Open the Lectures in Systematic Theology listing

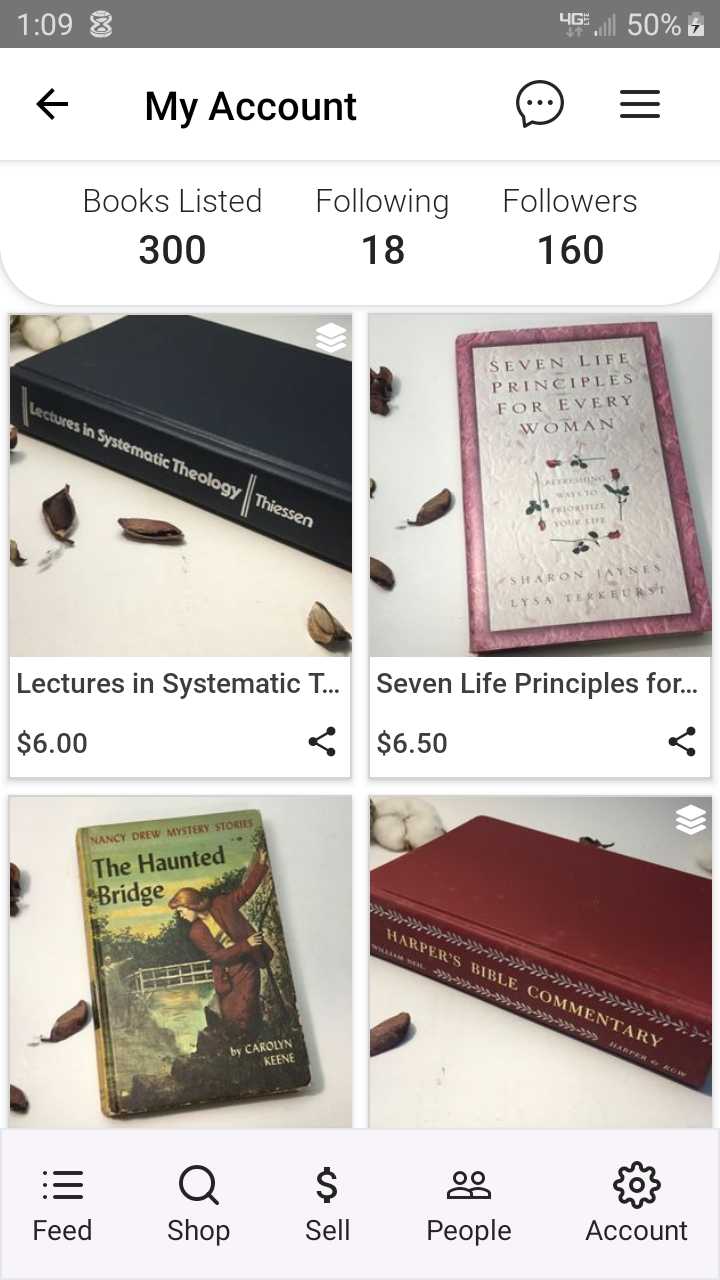[x=180, y=486]
